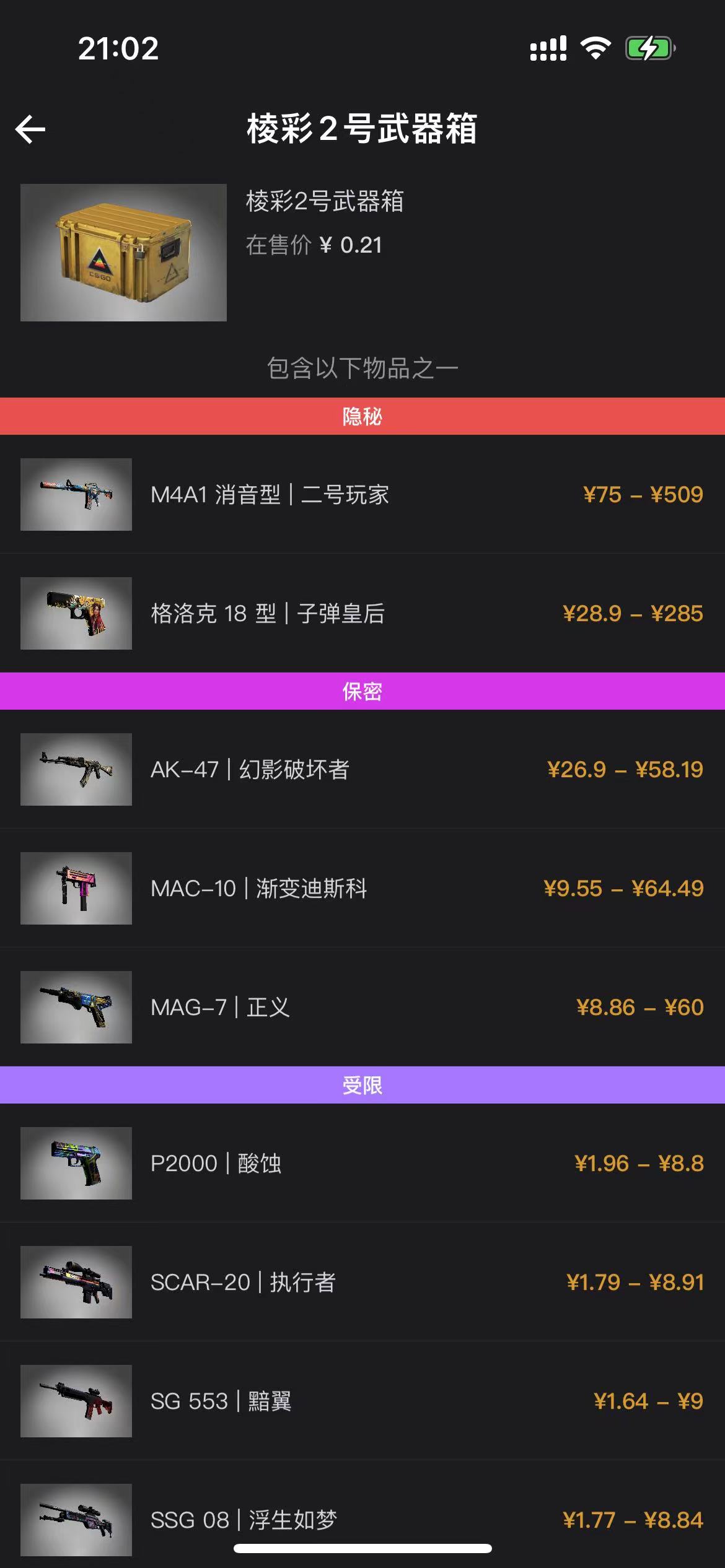This screenshot has height=1568, width=725.
Task: Open MAG-7 | 正义 item
Action: click(362, 1007)
